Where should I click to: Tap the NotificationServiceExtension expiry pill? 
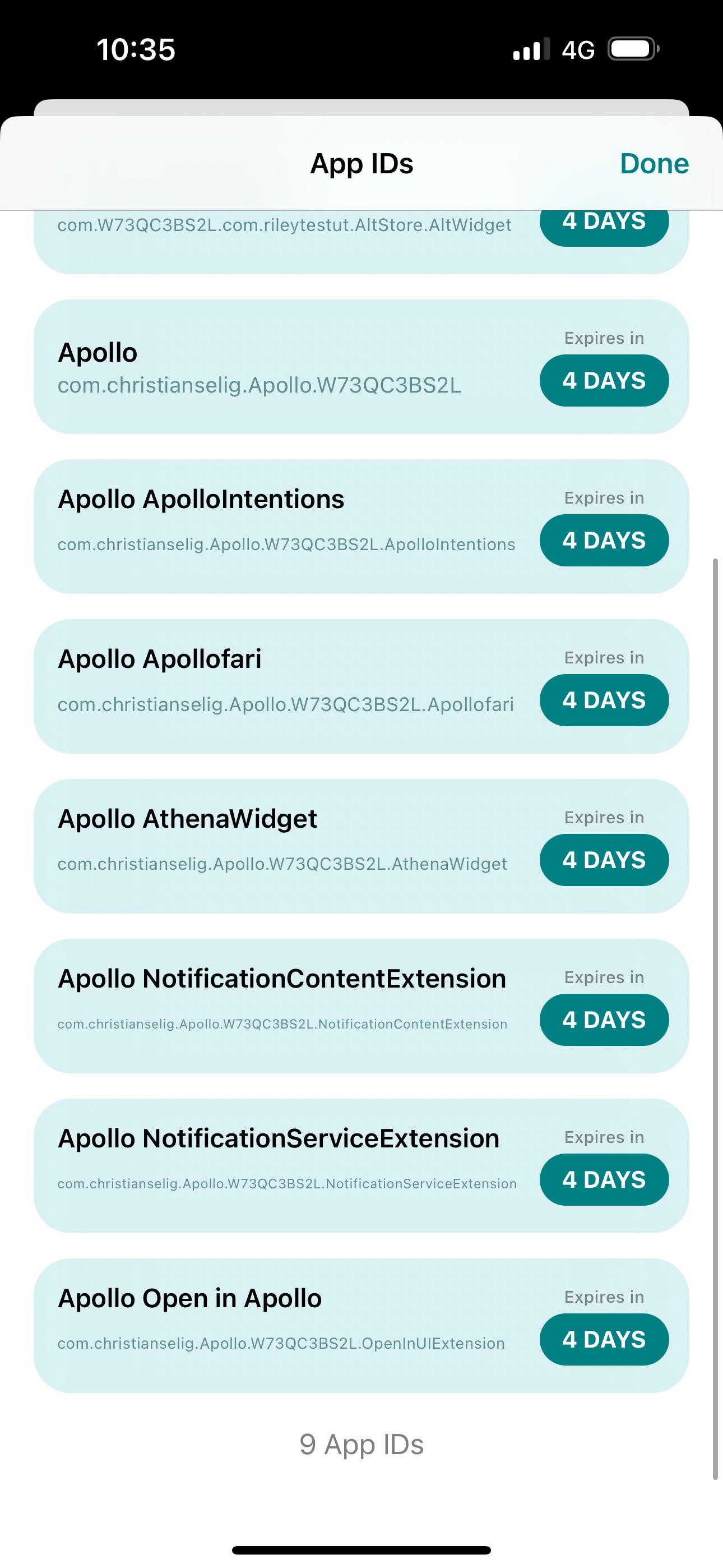[604, 1179]
